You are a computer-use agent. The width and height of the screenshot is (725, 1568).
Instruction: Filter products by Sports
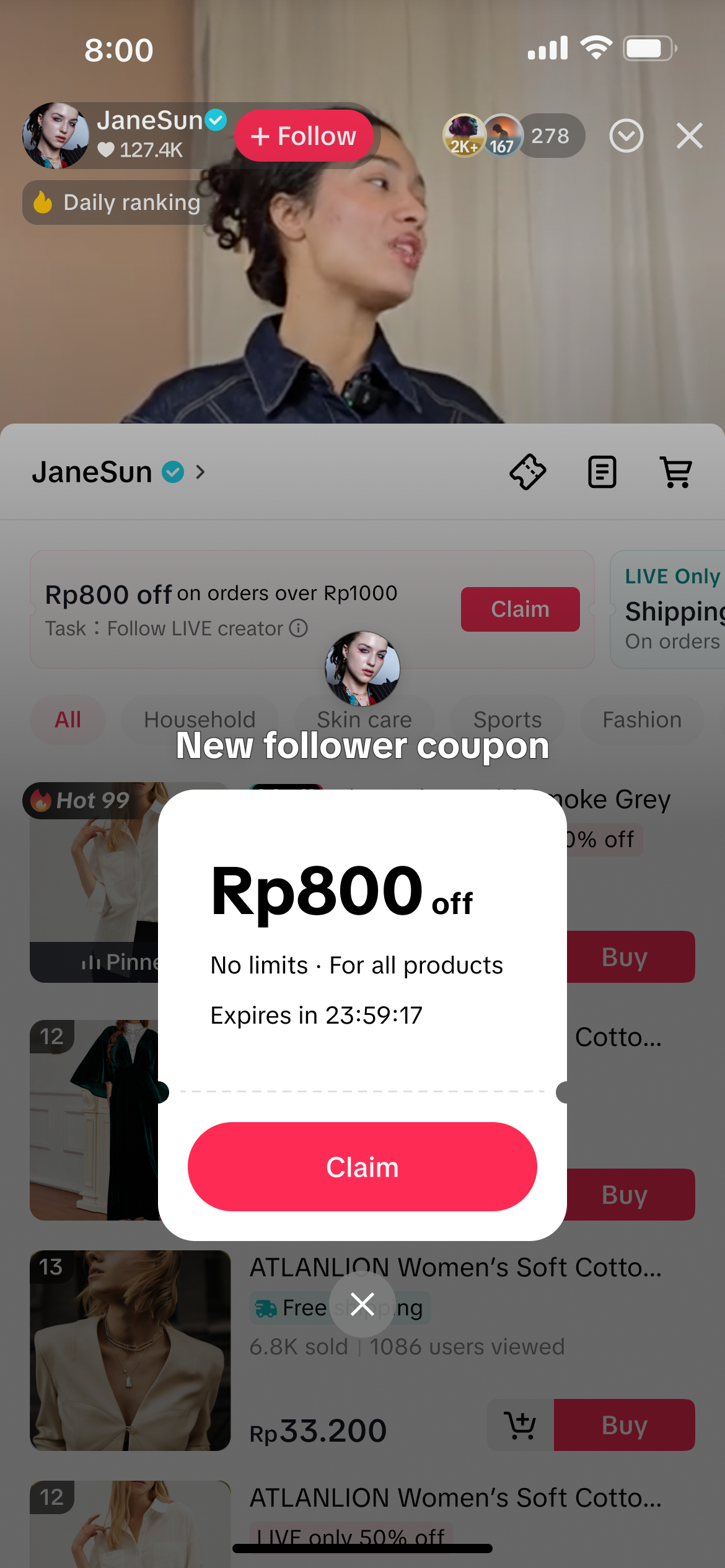(507, 720)
